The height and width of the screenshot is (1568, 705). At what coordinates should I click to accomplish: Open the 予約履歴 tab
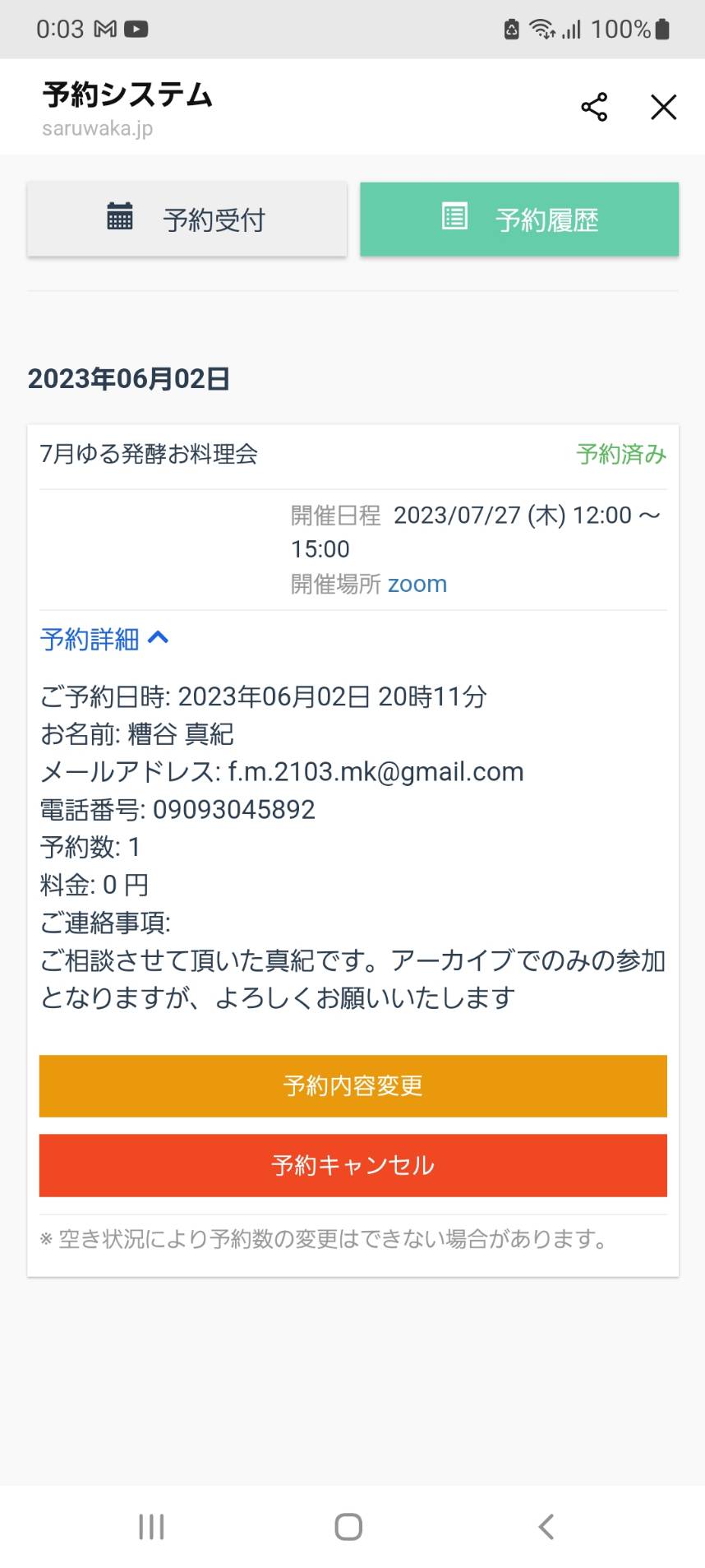click(519, 220)
